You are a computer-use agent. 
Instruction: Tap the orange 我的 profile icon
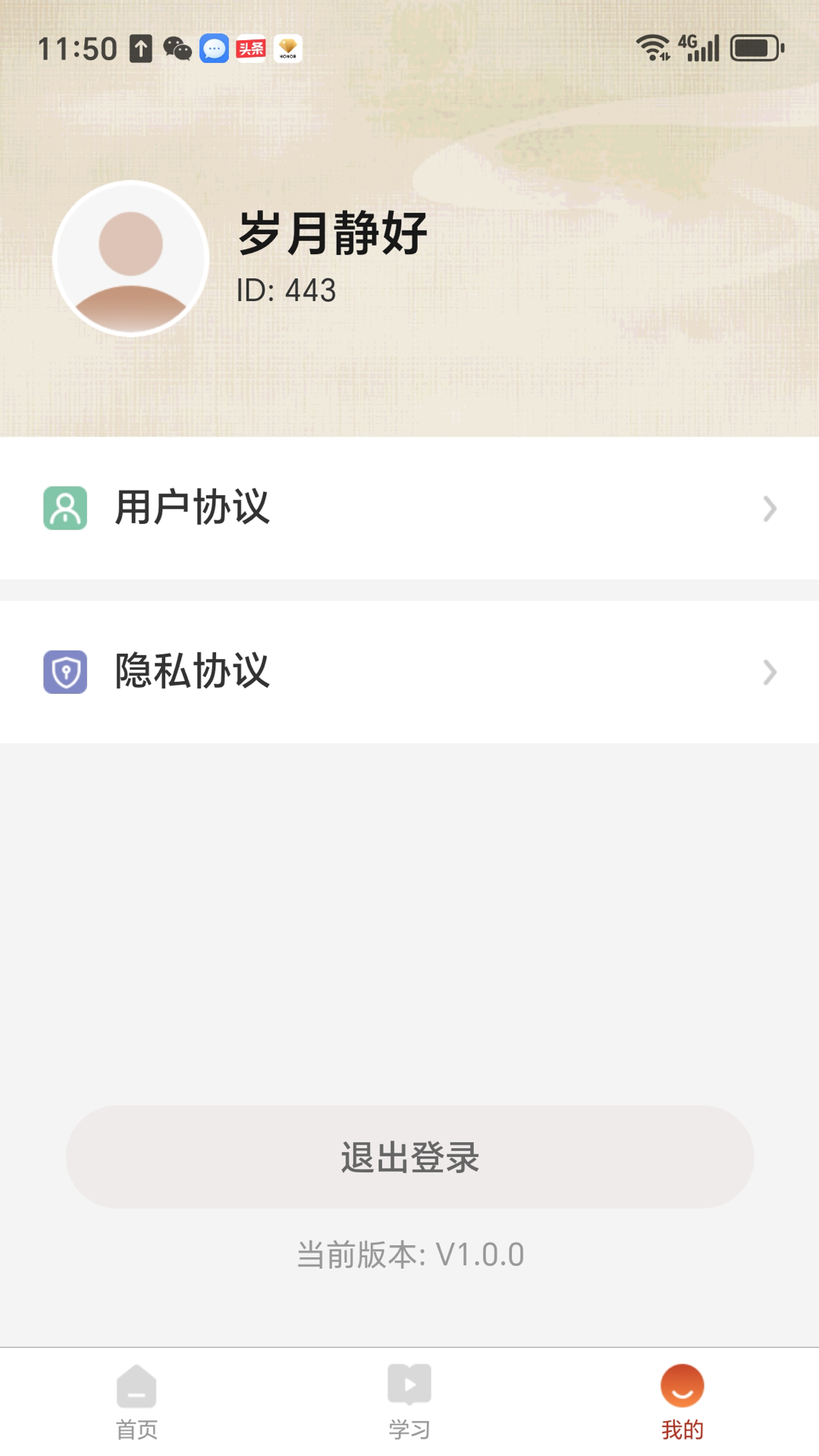681,1386
